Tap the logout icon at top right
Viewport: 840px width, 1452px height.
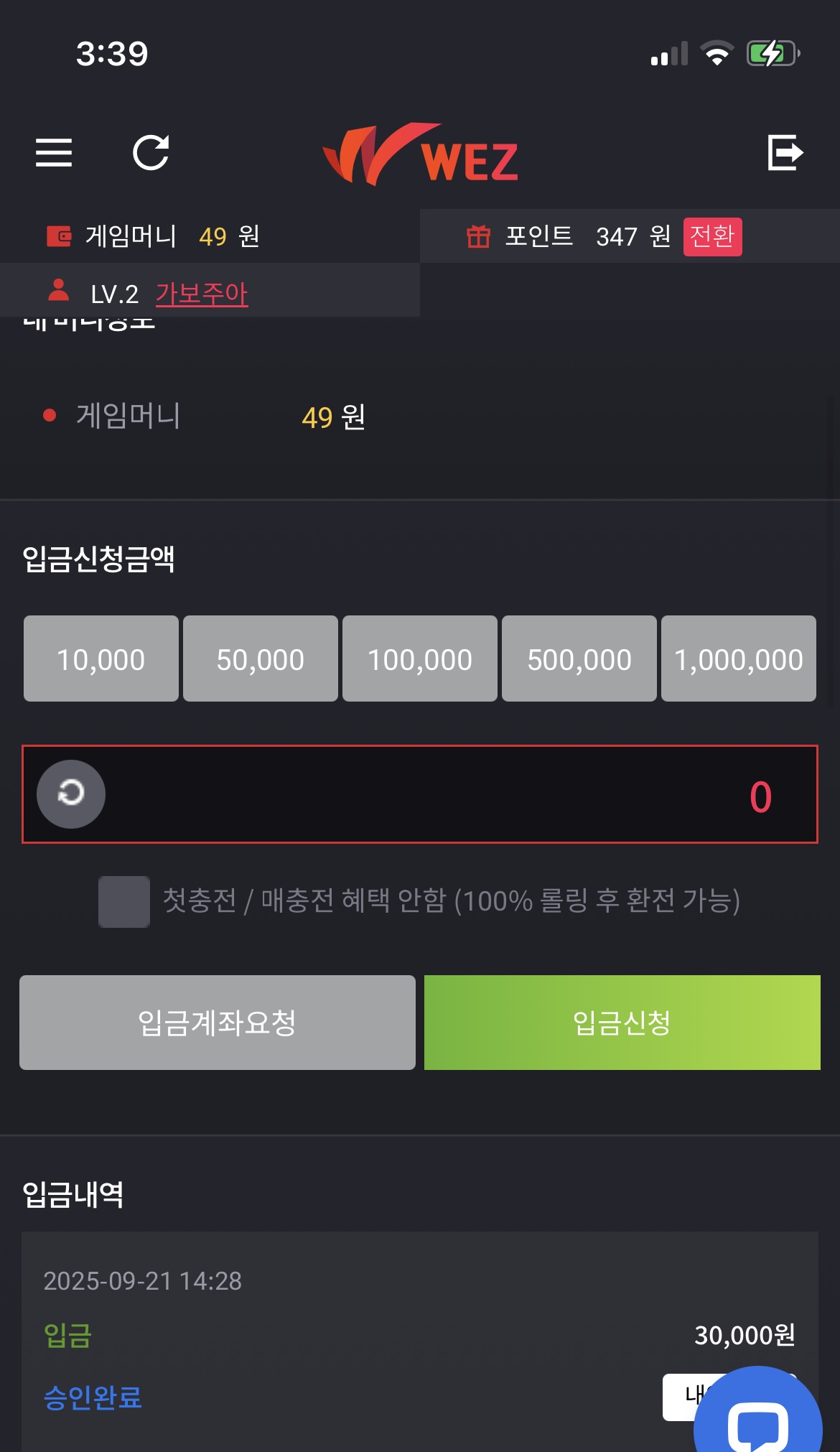click(785, 152)
